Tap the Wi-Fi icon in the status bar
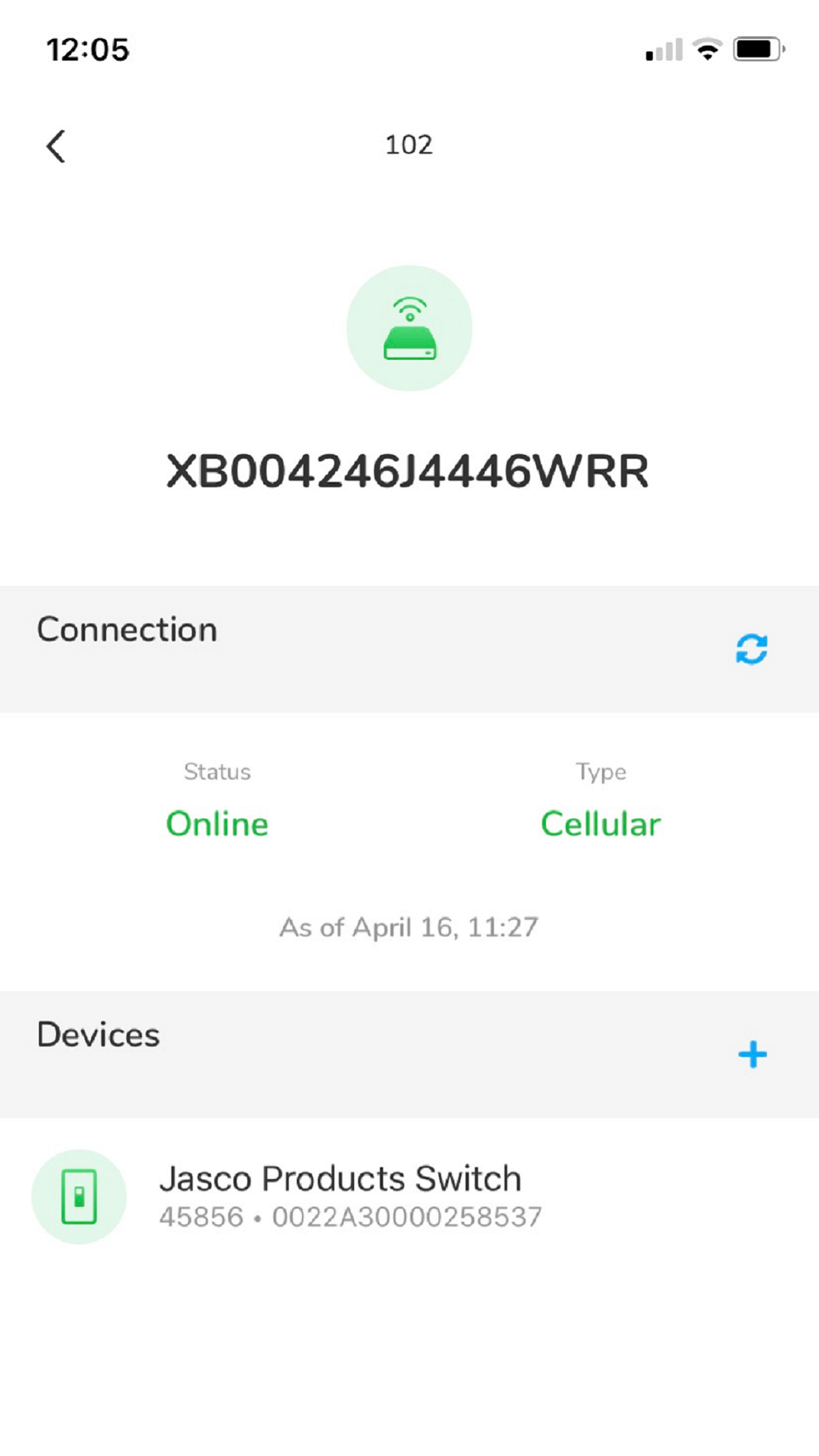This screenshot has height=1456, width=819. (x=707, y=49)
